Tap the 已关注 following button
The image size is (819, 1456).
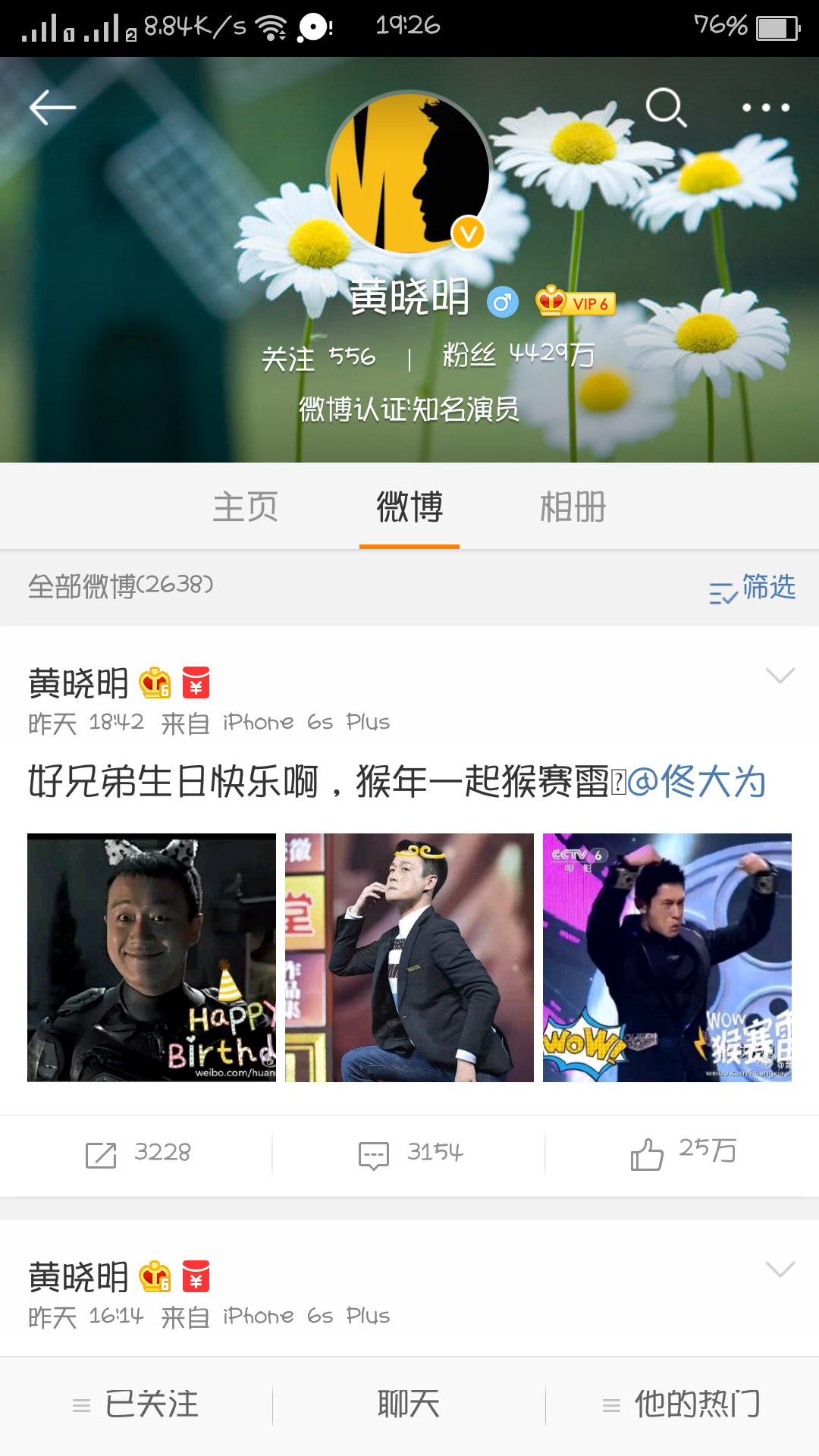(x=136, y=1404)
